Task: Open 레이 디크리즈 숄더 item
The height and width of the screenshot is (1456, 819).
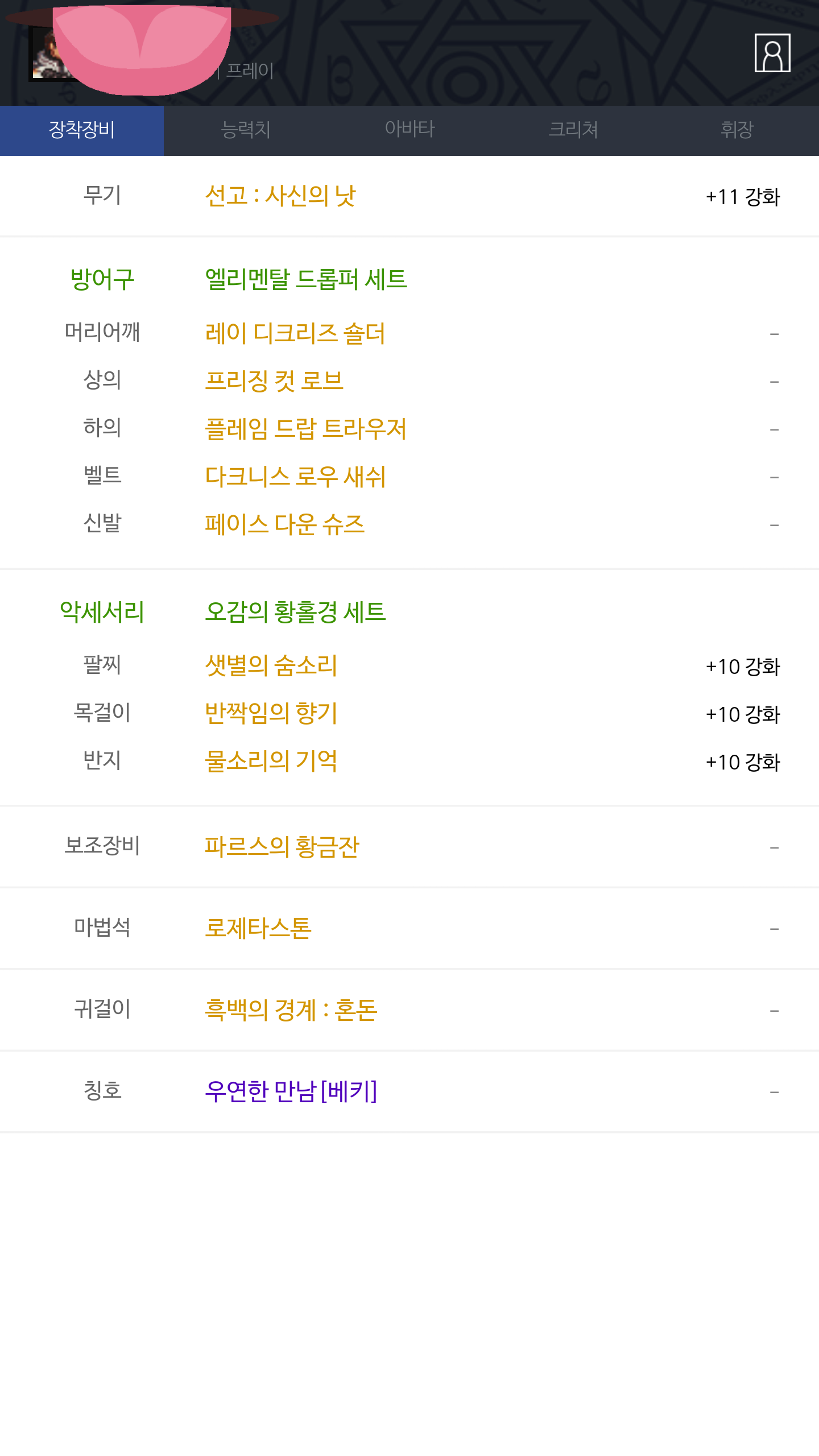Action: click(x=295, y=333)
